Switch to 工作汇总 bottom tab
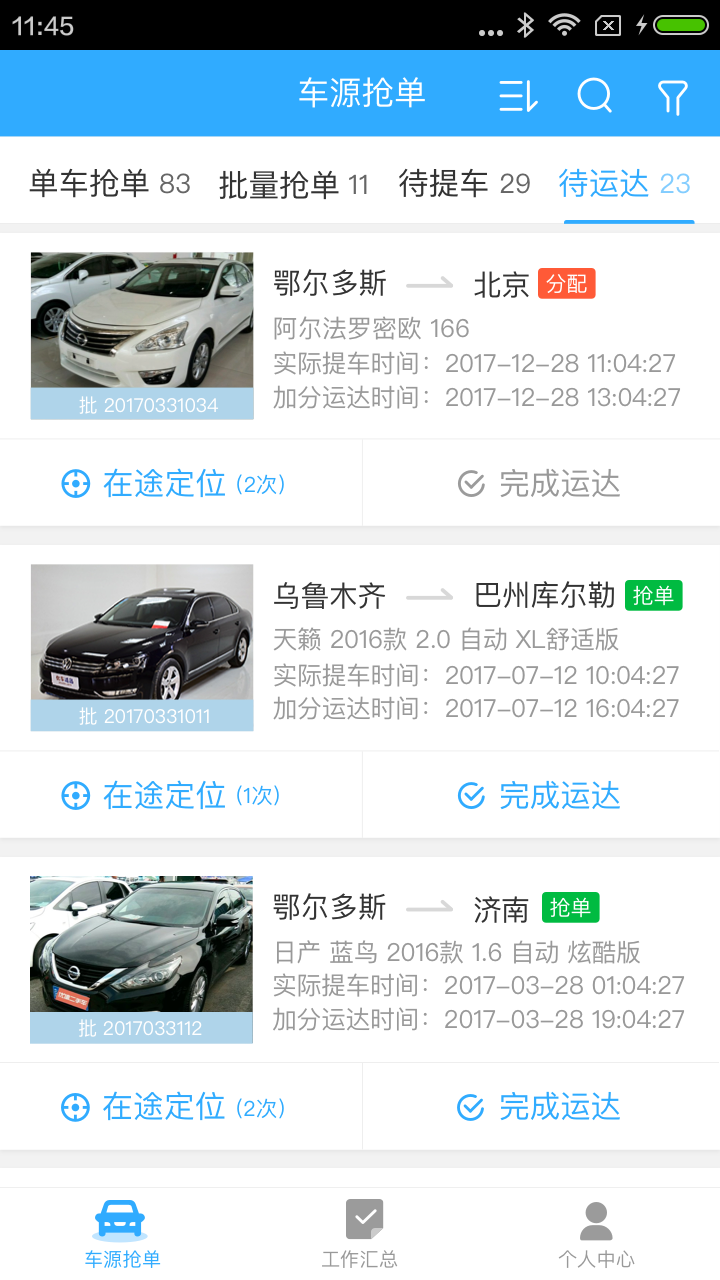The image size is (720, 1280). point(360,1234)
